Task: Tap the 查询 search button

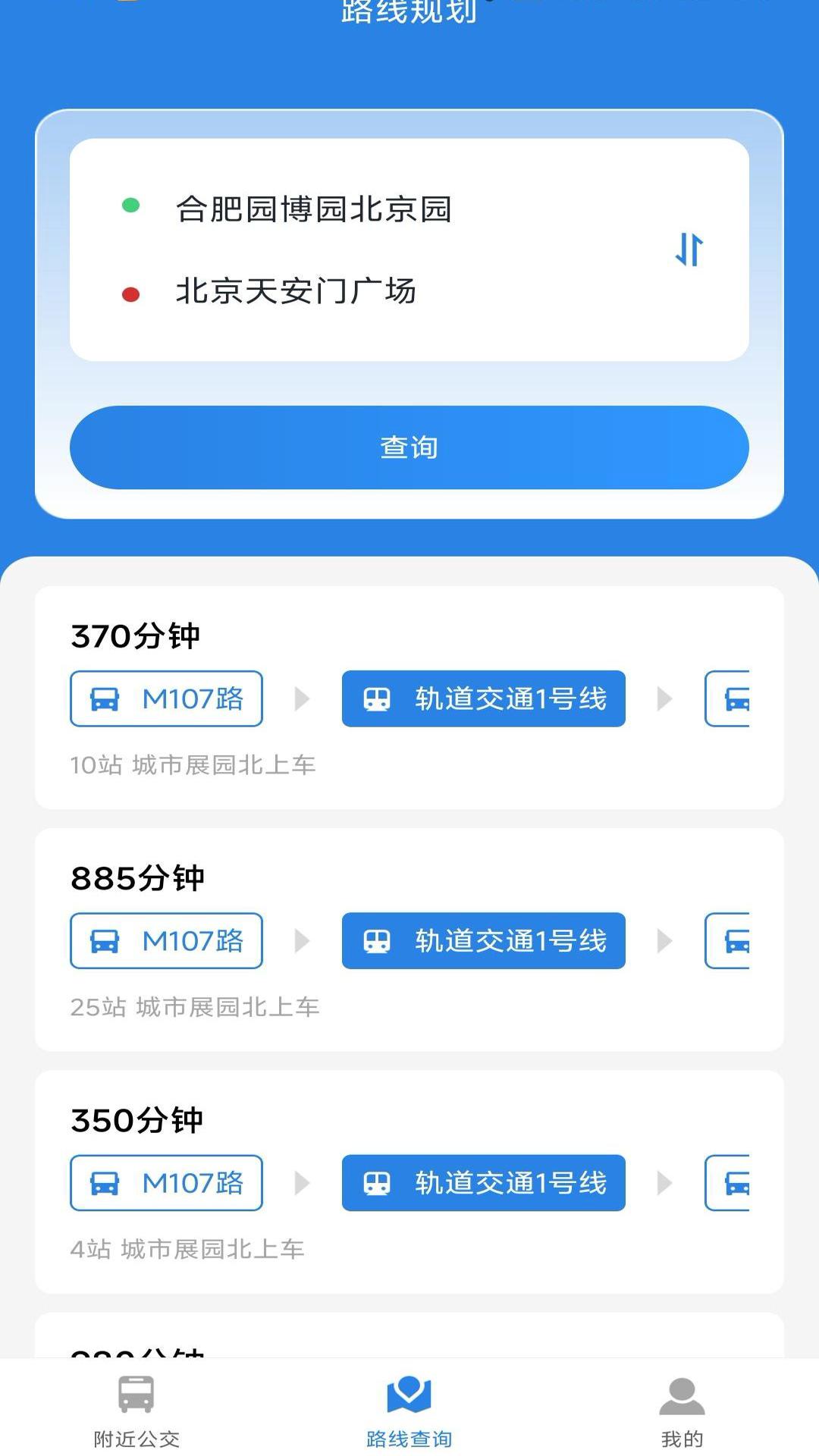Action: coord(409,447)
